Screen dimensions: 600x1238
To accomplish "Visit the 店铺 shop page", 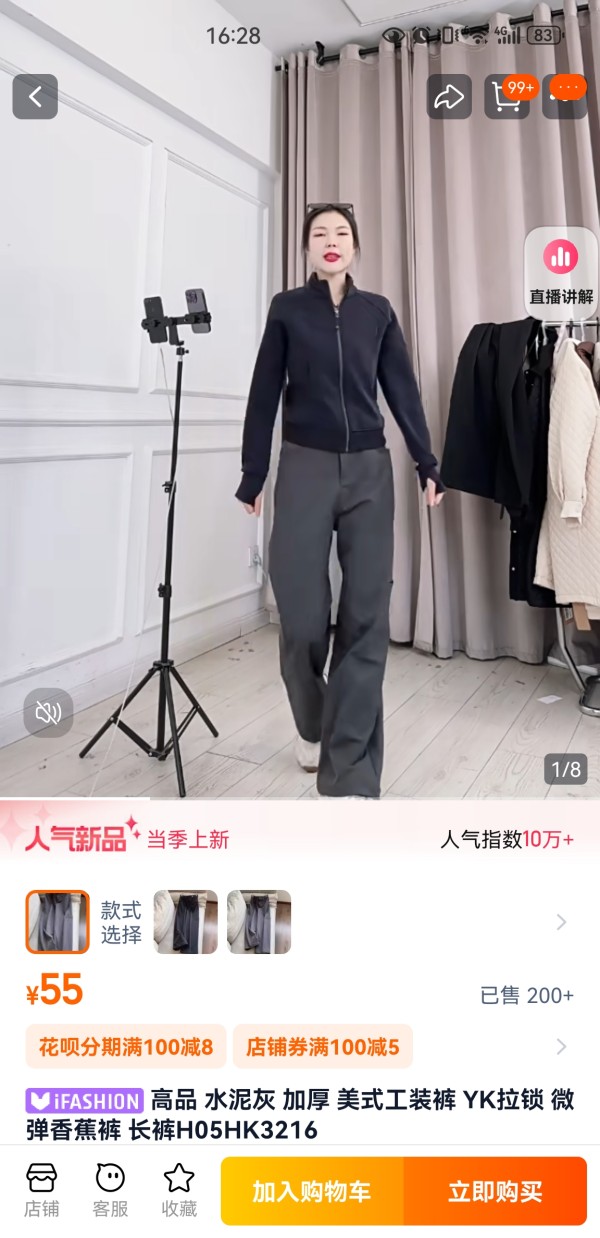I will 42,1191.
